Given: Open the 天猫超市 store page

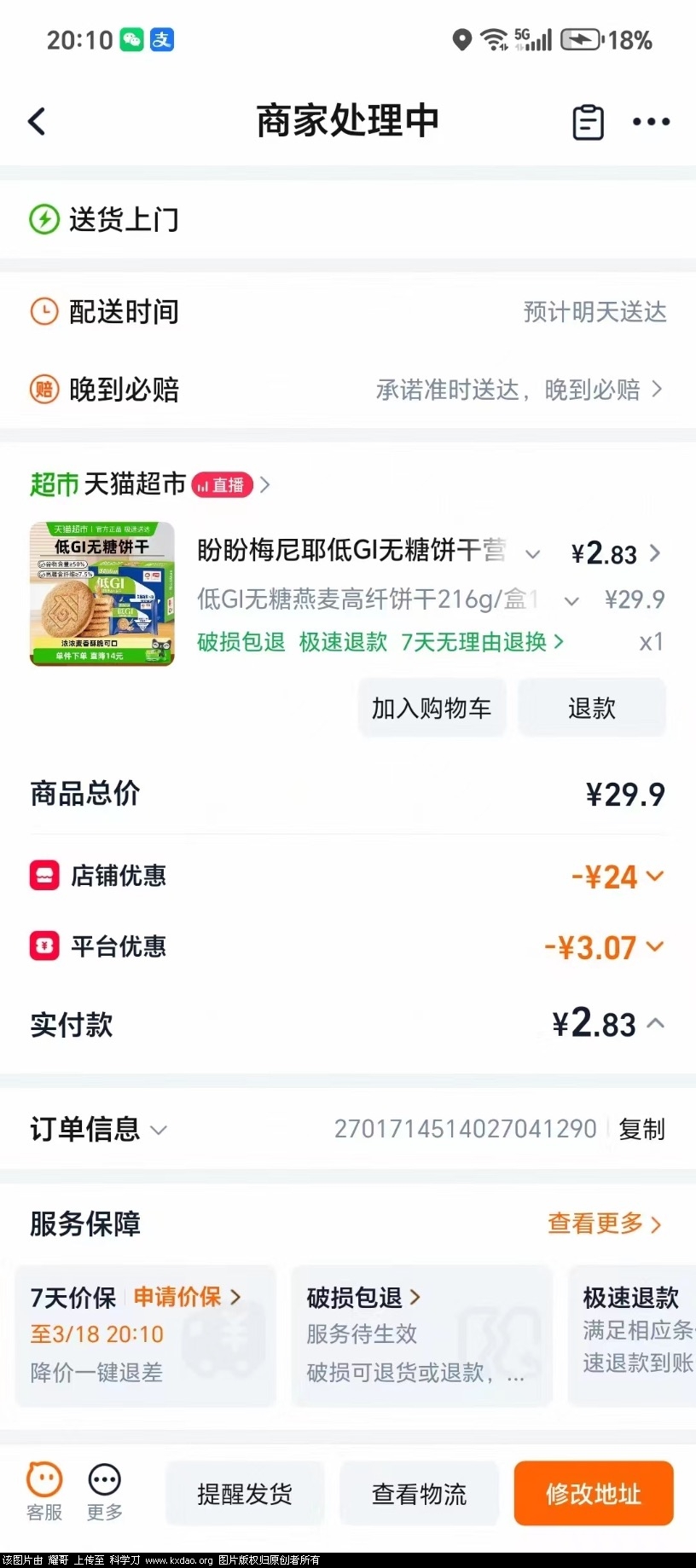Looking at the screenshot, I should click(135, 484).
